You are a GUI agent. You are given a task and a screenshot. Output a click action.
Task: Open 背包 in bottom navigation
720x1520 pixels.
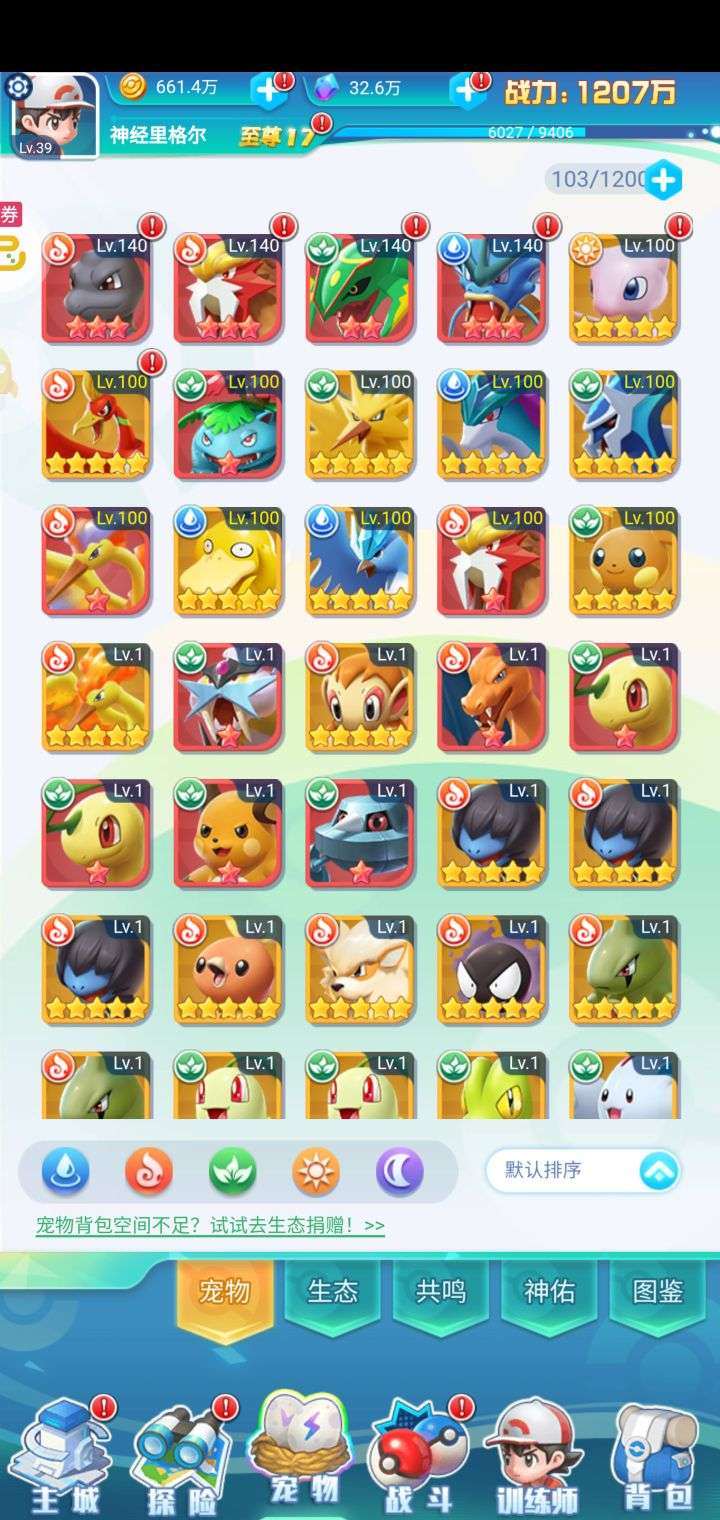[x=657, y=1456]
